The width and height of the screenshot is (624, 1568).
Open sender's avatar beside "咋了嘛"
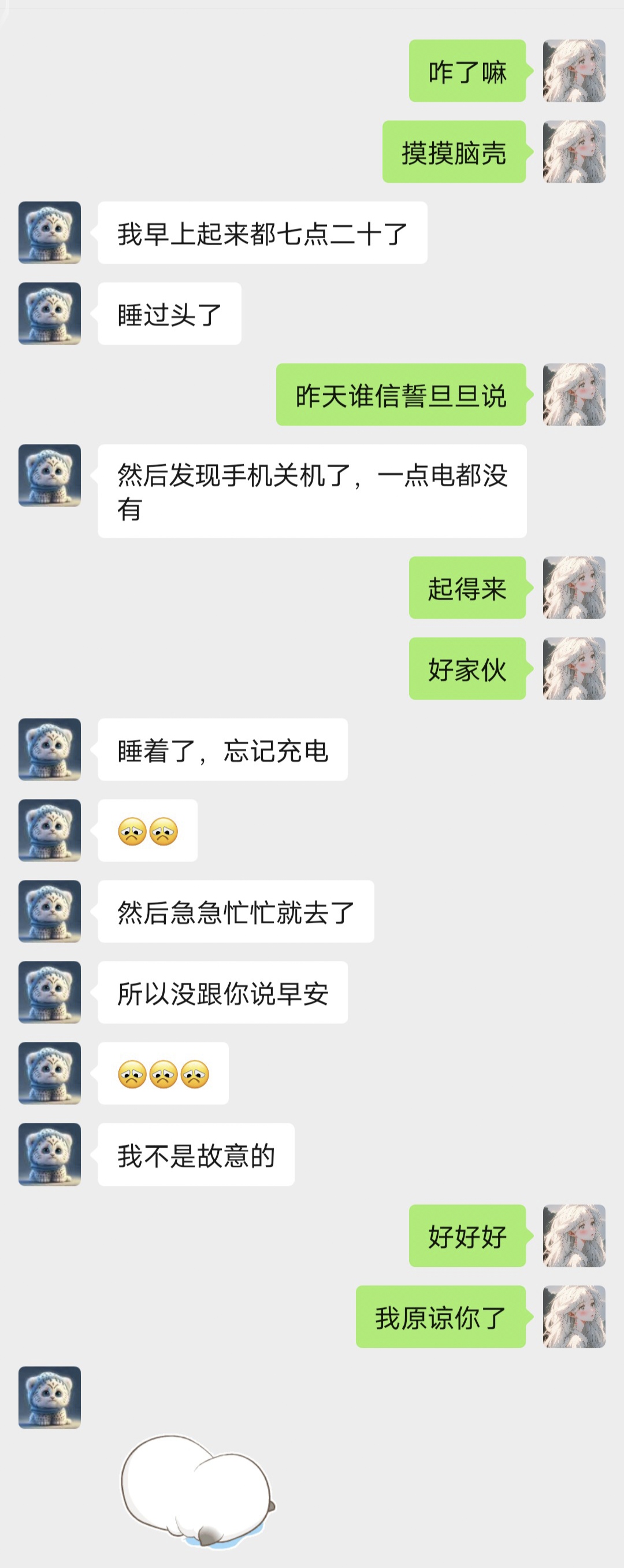click(x=574, y=71)
